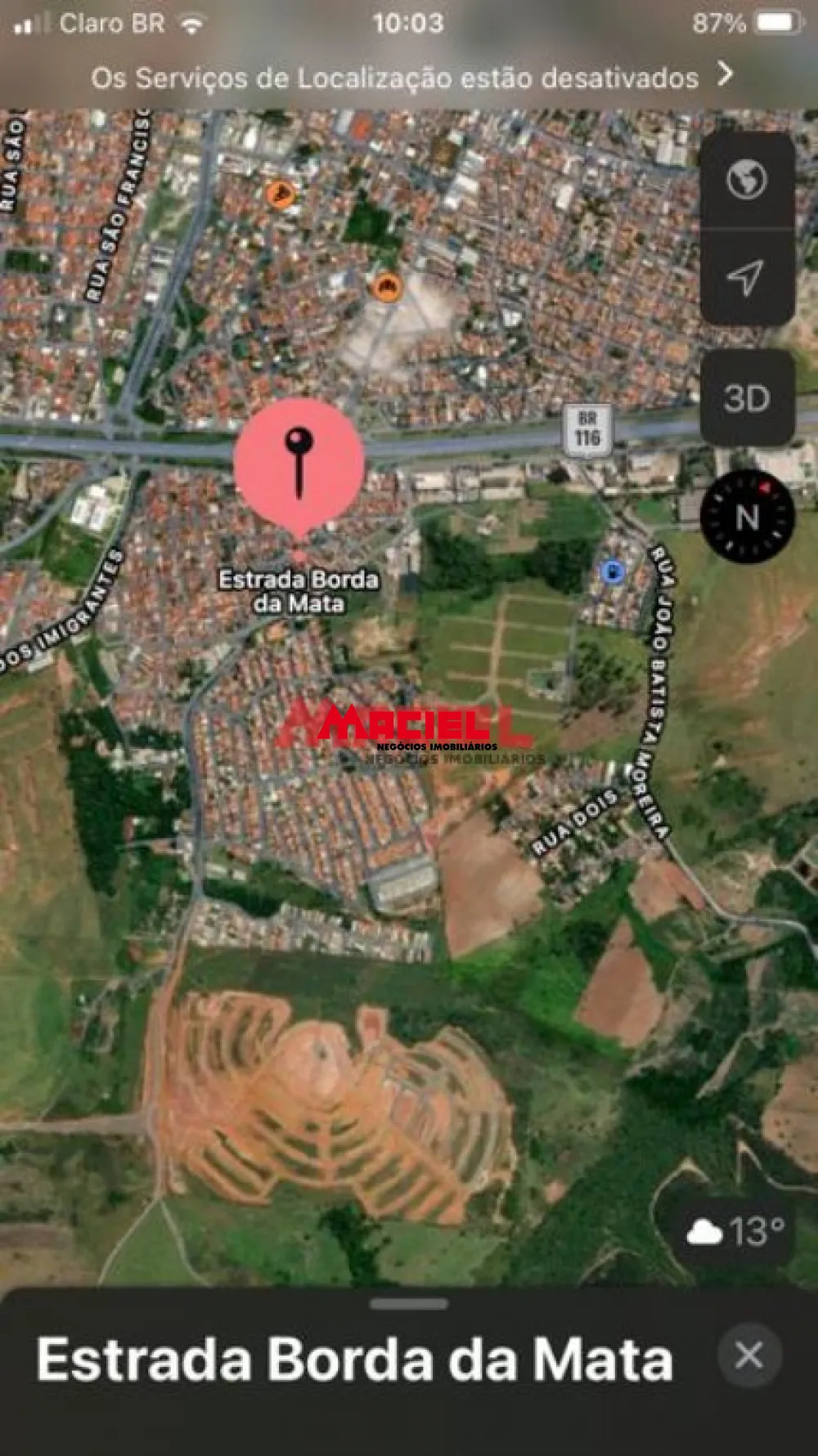Screen dimensions: 818x1456
Task: Switch the map to 3D view
Action: click(x=746, y=398)
